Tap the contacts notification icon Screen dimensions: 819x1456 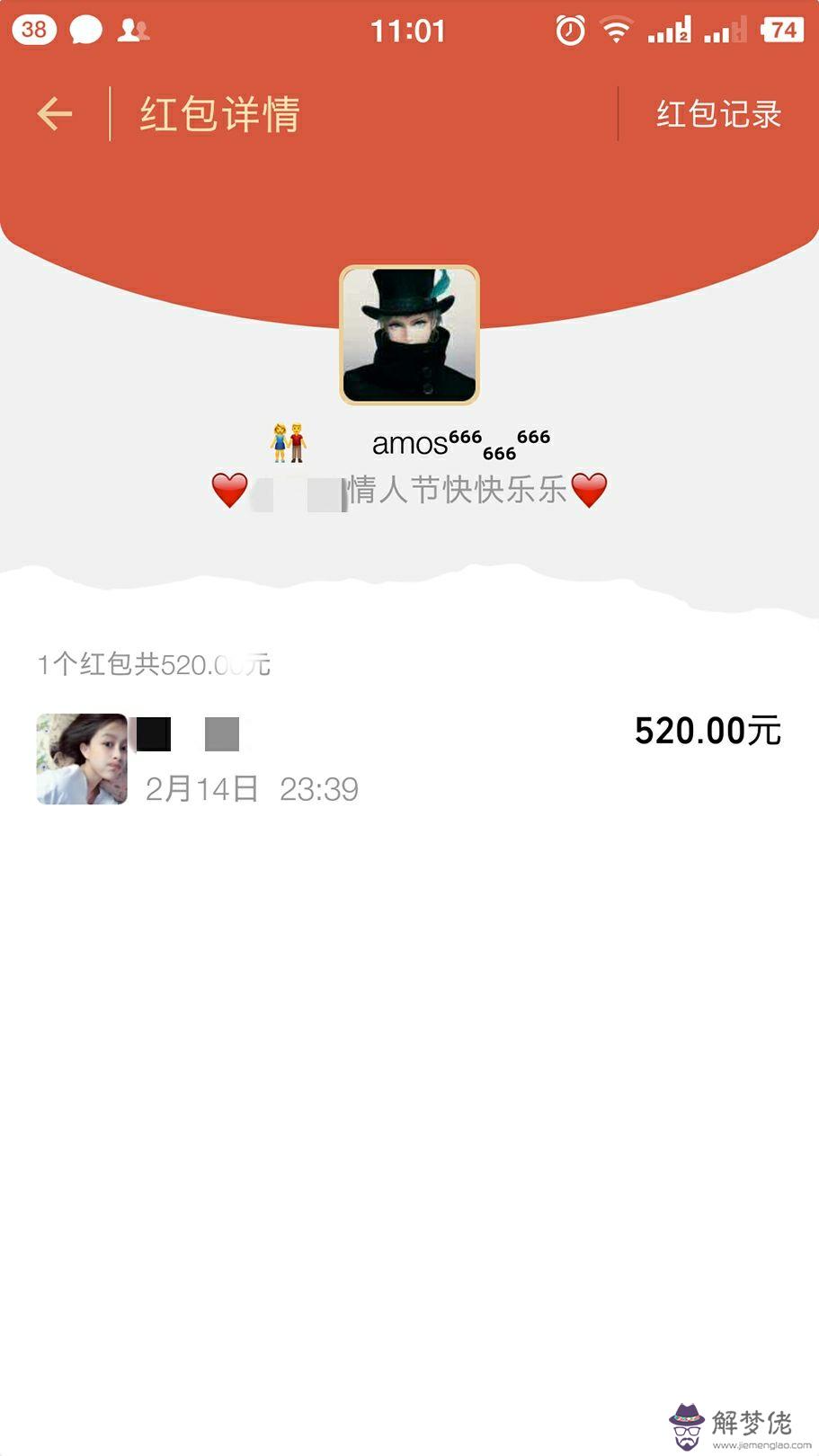pyautogui.click(x=133, y=30)
